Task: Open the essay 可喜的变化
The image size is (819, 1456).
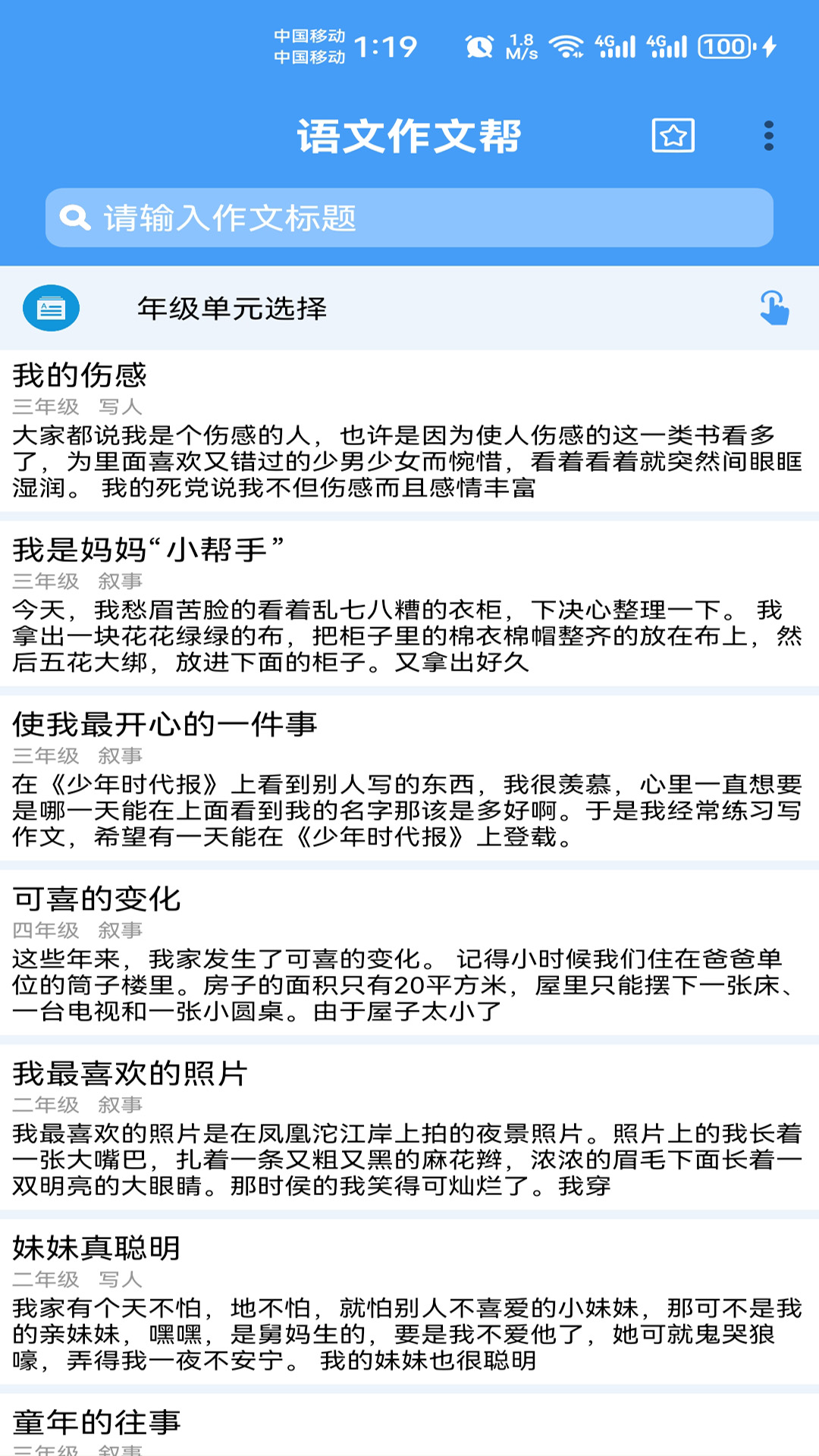Action: 98,898
